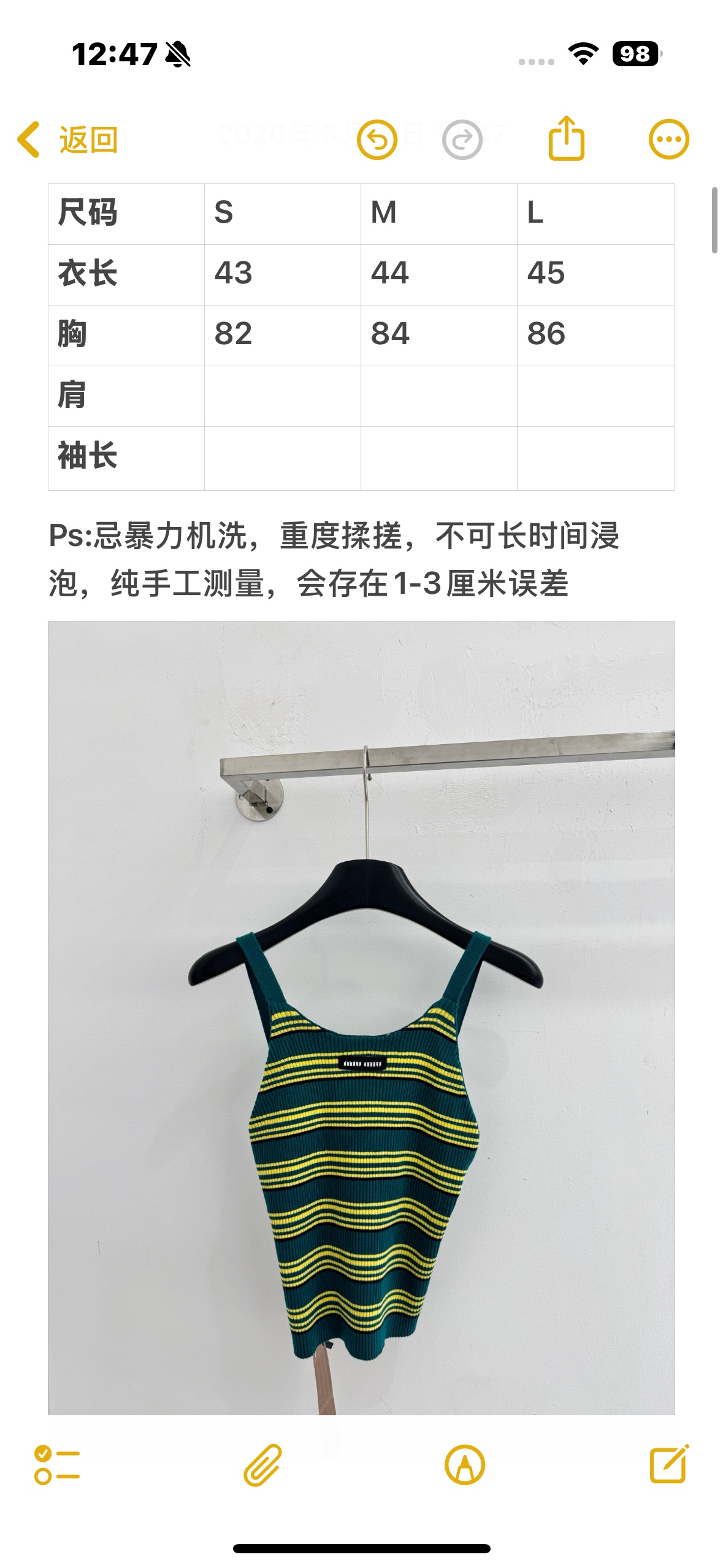
Task: Add a checklist to the note
Action: coord(57,1465)
